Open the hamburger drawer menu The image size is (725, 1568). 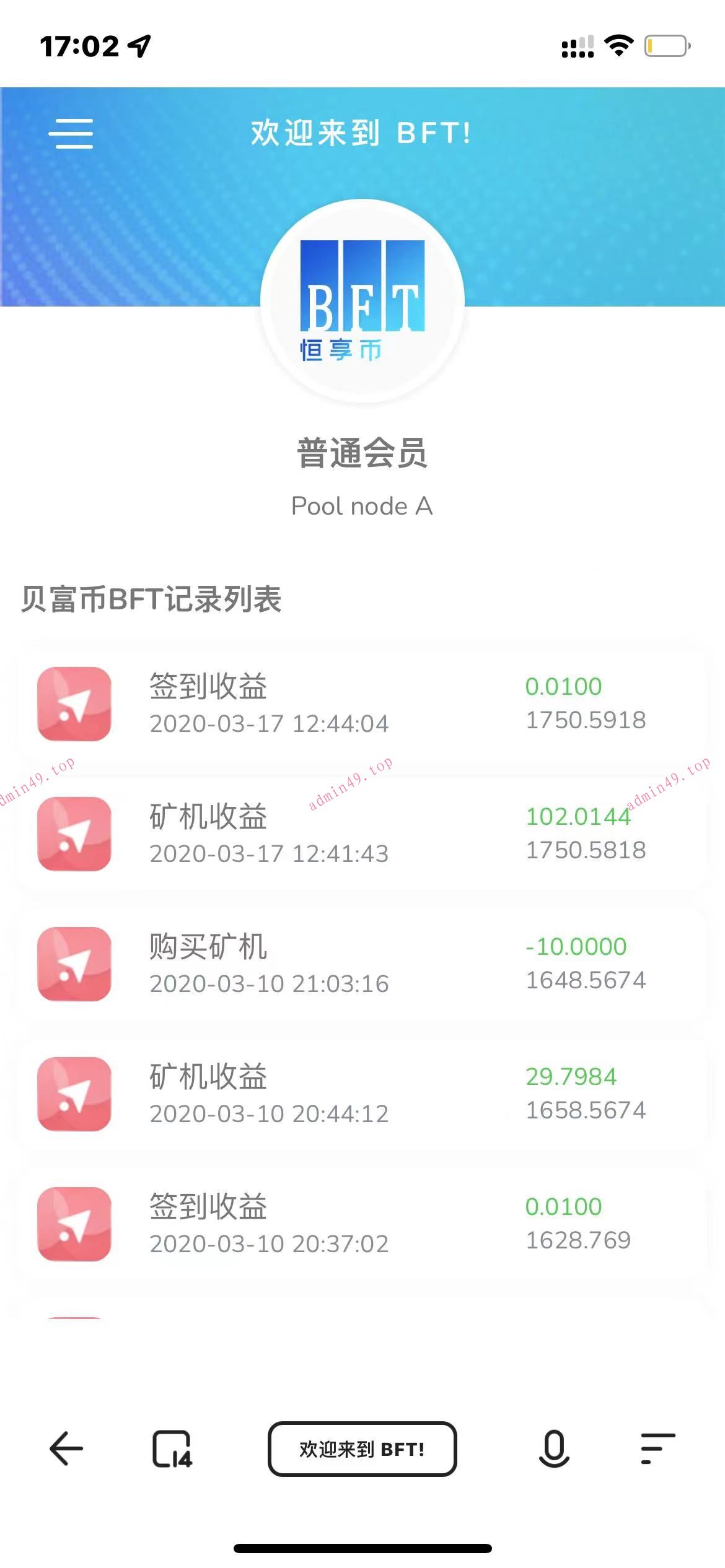[71, 134]
